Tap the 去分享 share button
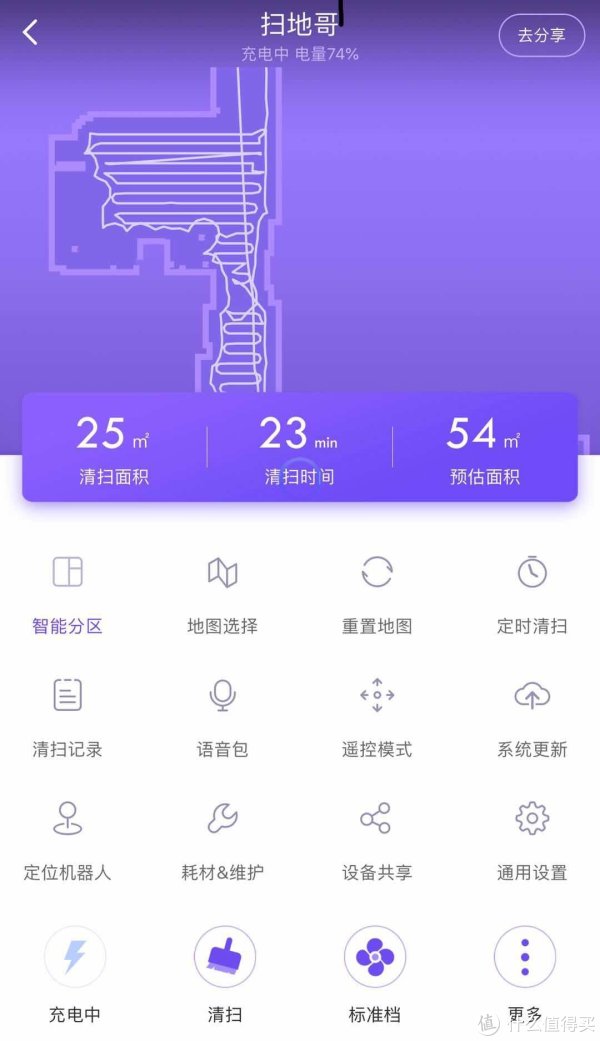Screen dimensions: 600x1041 point(542,35)
